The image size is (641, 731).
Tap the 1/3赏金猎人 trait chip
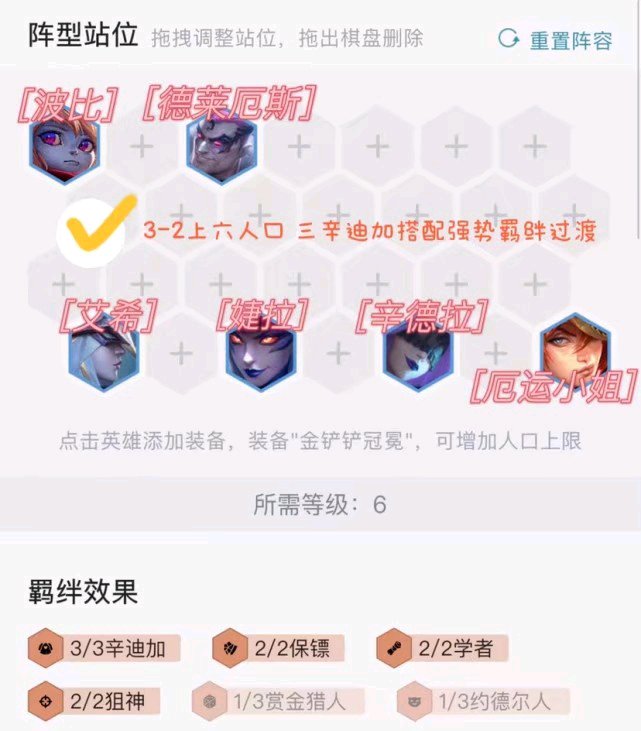278,700
